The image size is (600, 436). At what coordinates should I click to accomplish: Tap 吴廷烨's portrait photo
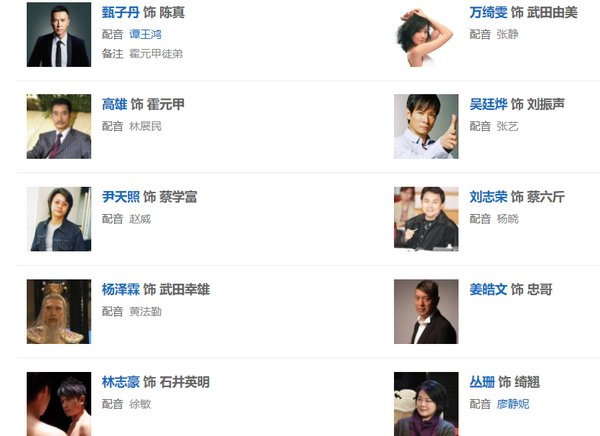pos(426,127)
